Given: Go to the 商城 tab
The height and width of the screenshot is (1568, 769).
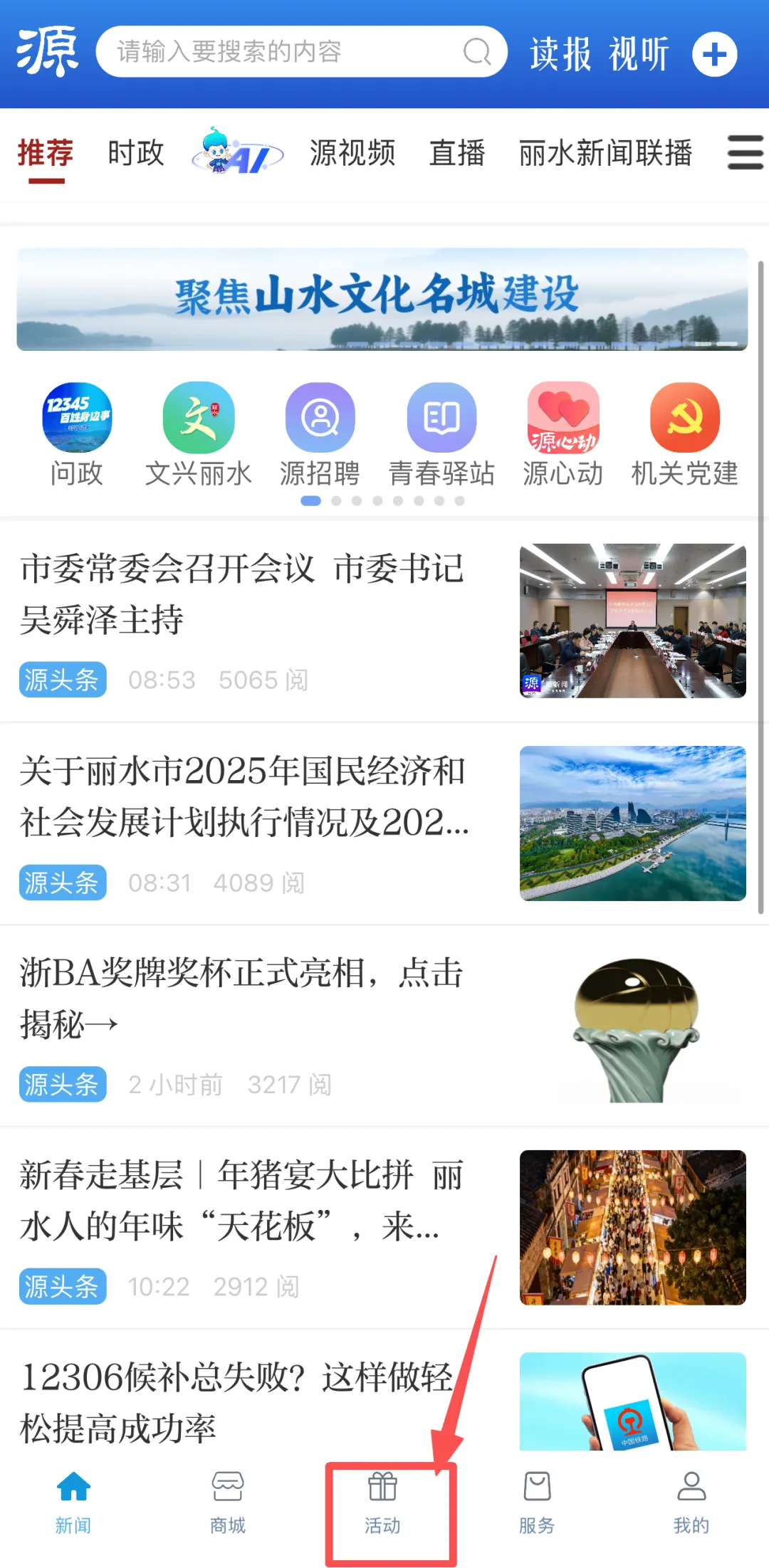Looking at the screenshot, I should click(228, 1503).
